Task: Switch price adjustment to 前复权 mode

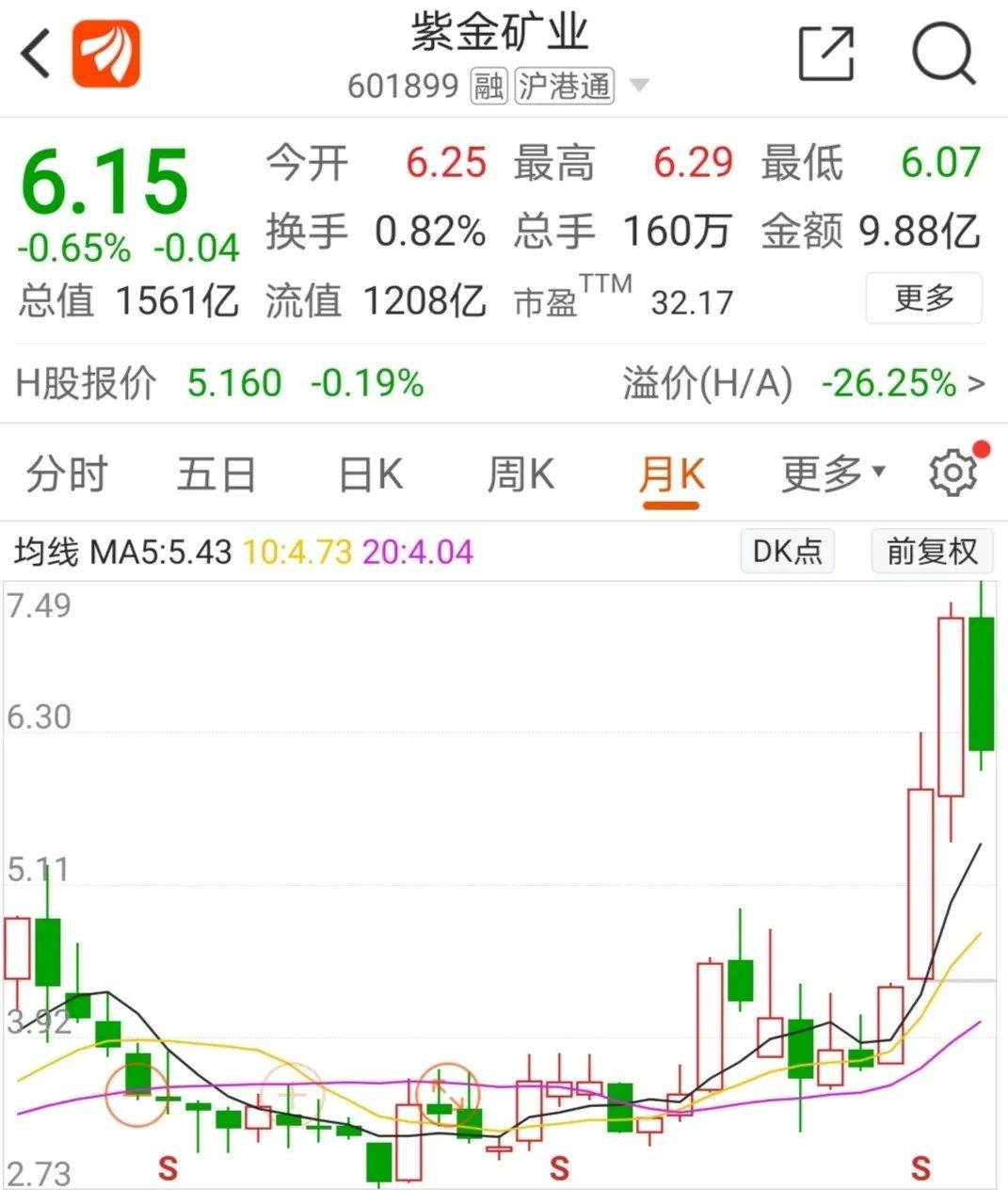Action: tap(931, 551)
